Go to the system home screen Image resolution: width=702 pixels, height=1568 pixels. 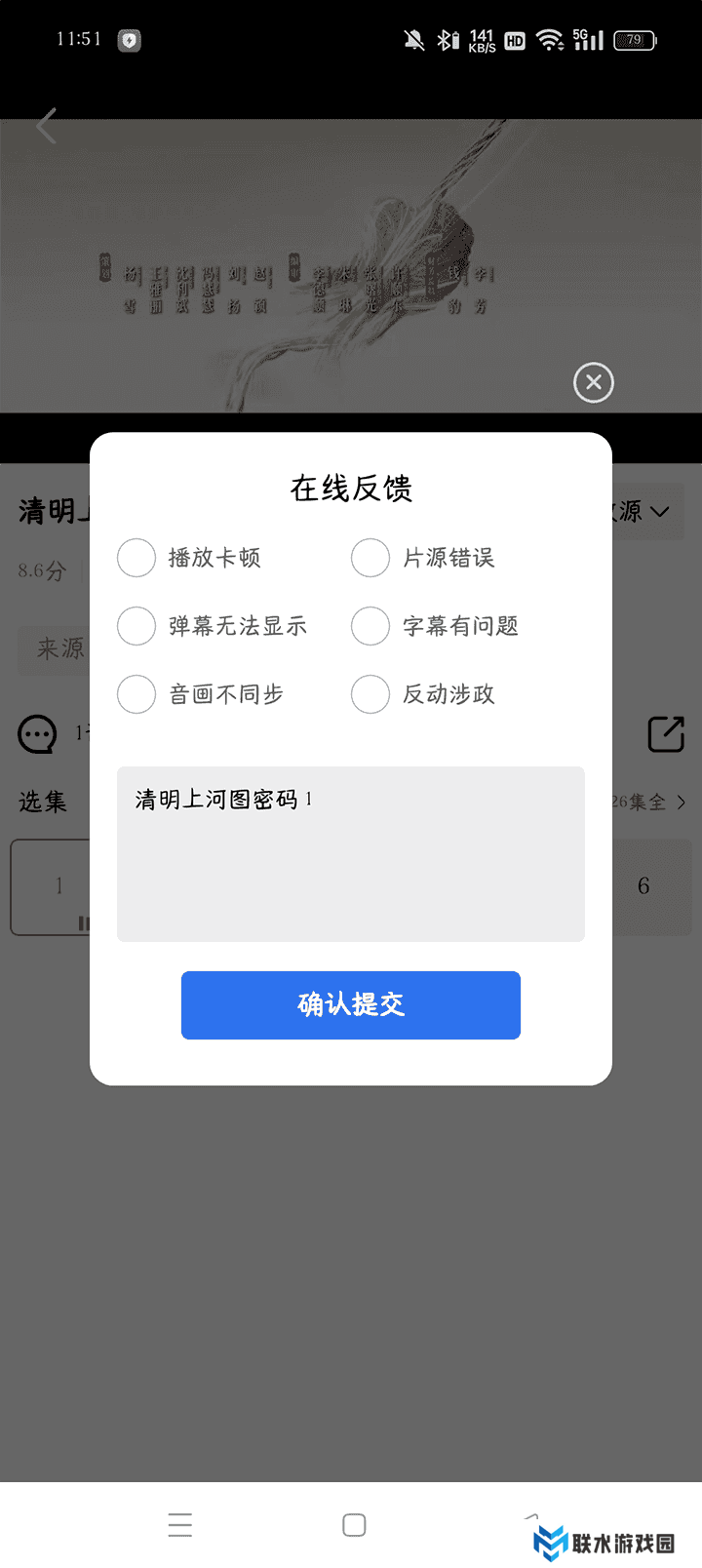(354, 1525)
